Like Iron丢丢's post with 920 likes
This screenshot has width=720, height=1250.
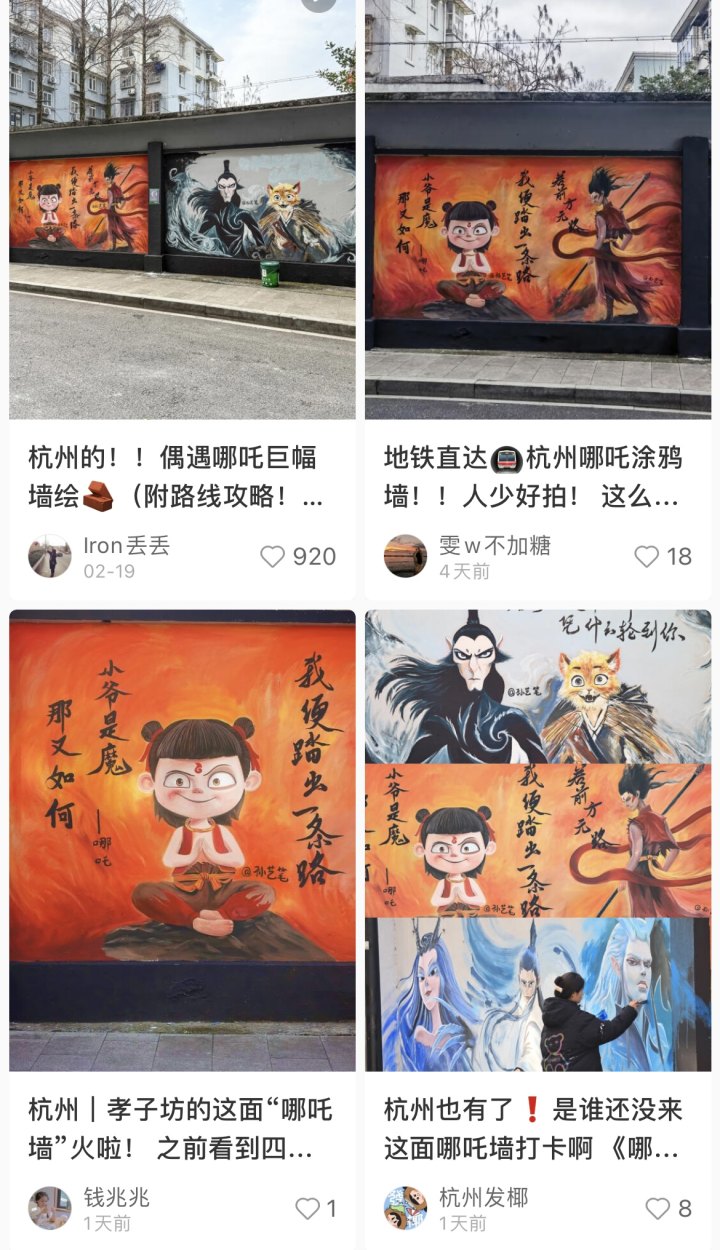pyautogui.click(x=273, y=557)
